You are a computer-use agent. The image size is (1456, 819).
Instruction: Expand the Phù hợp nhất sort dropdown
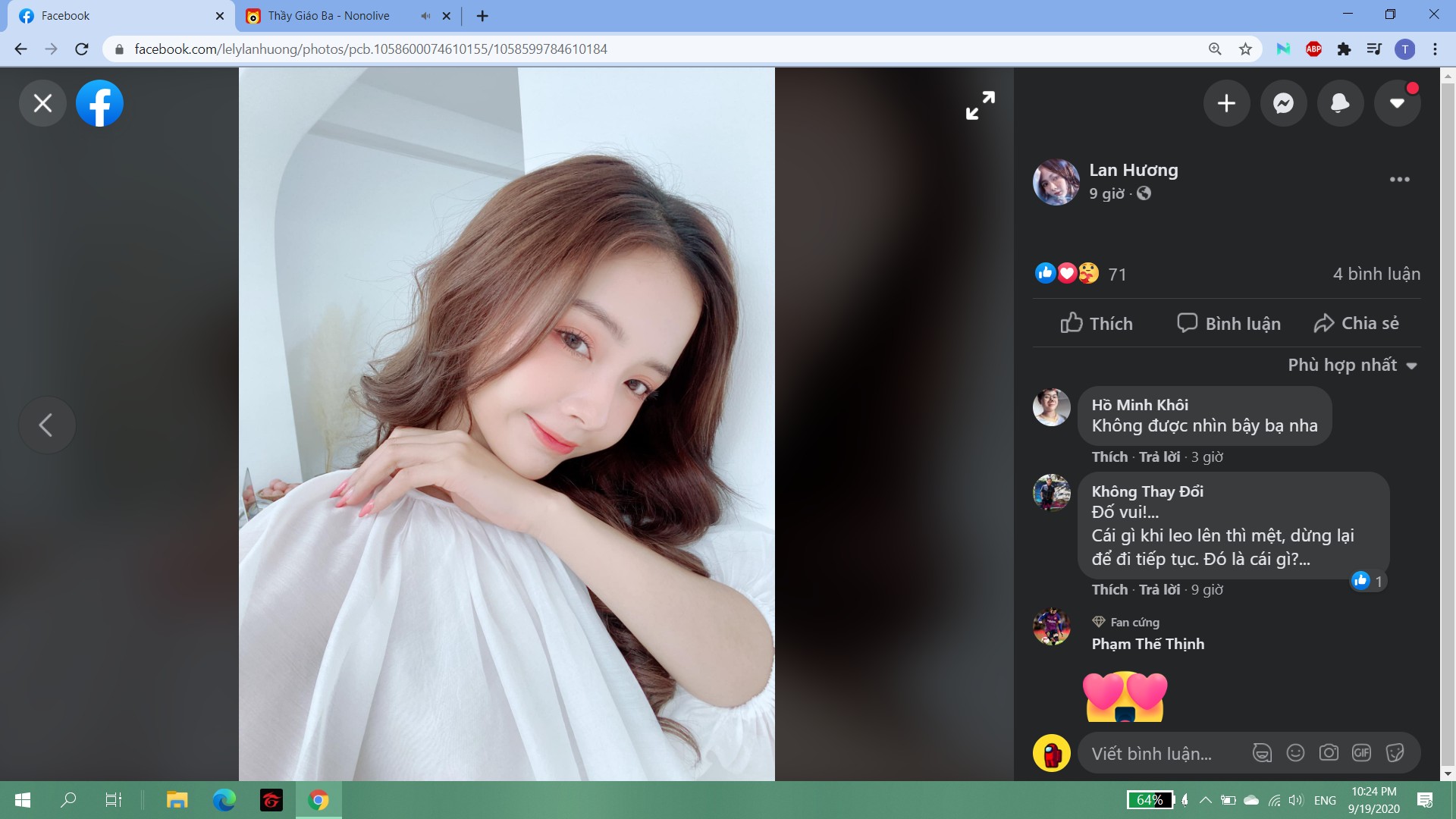(x=1352, y=366)
